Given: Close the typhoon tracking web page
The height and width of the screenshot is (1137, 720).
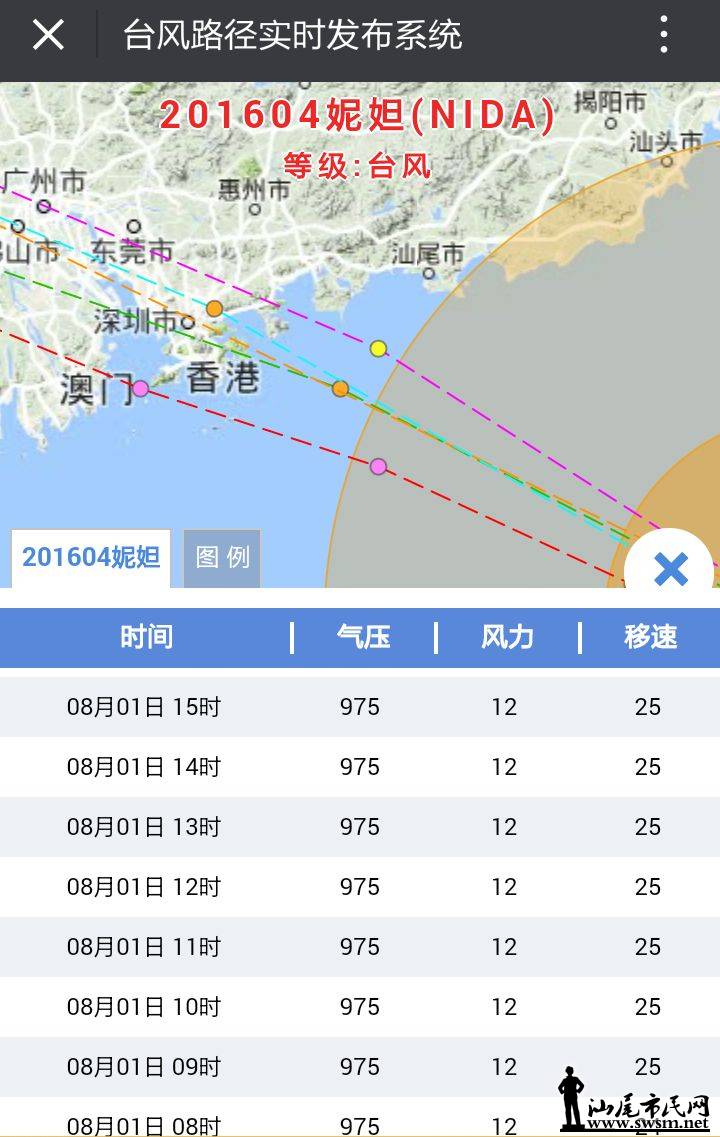Looking at the screenshot, I should (x=48, y=36).
